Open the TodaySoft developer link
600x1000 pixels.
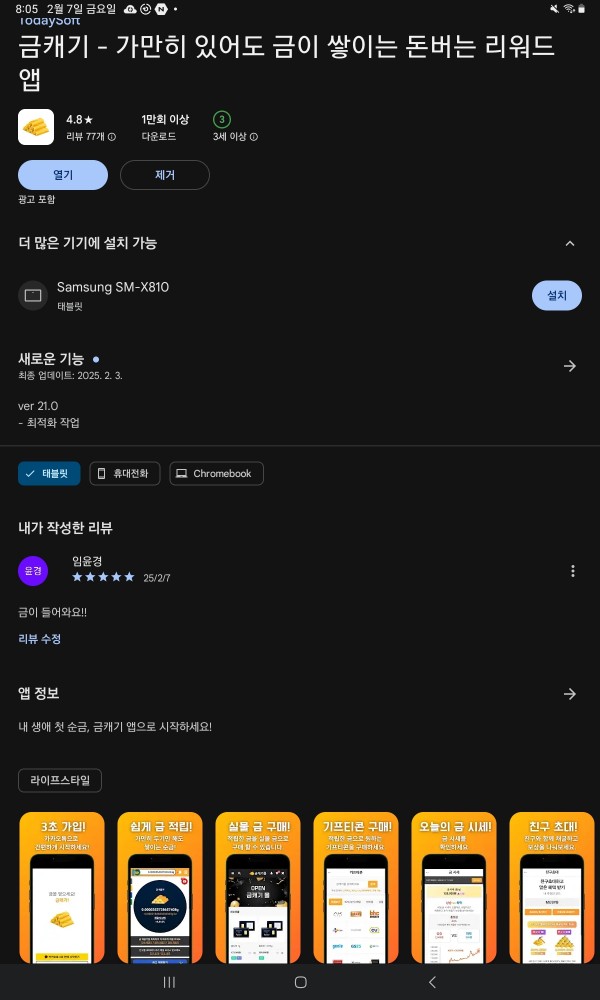click(49, 20)
